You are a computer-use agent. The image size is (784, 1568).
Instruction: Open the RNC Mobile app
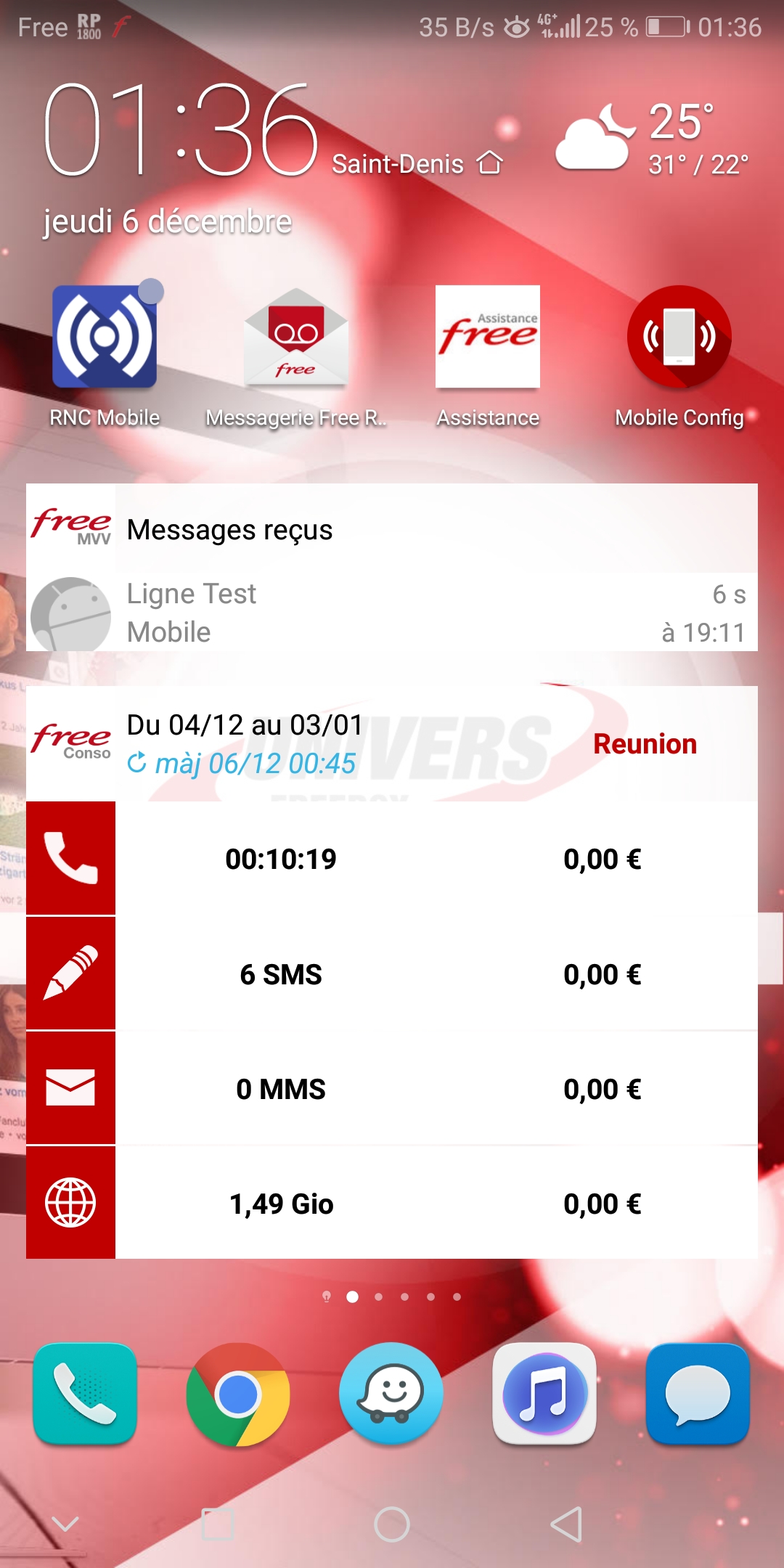coord(105,337)
